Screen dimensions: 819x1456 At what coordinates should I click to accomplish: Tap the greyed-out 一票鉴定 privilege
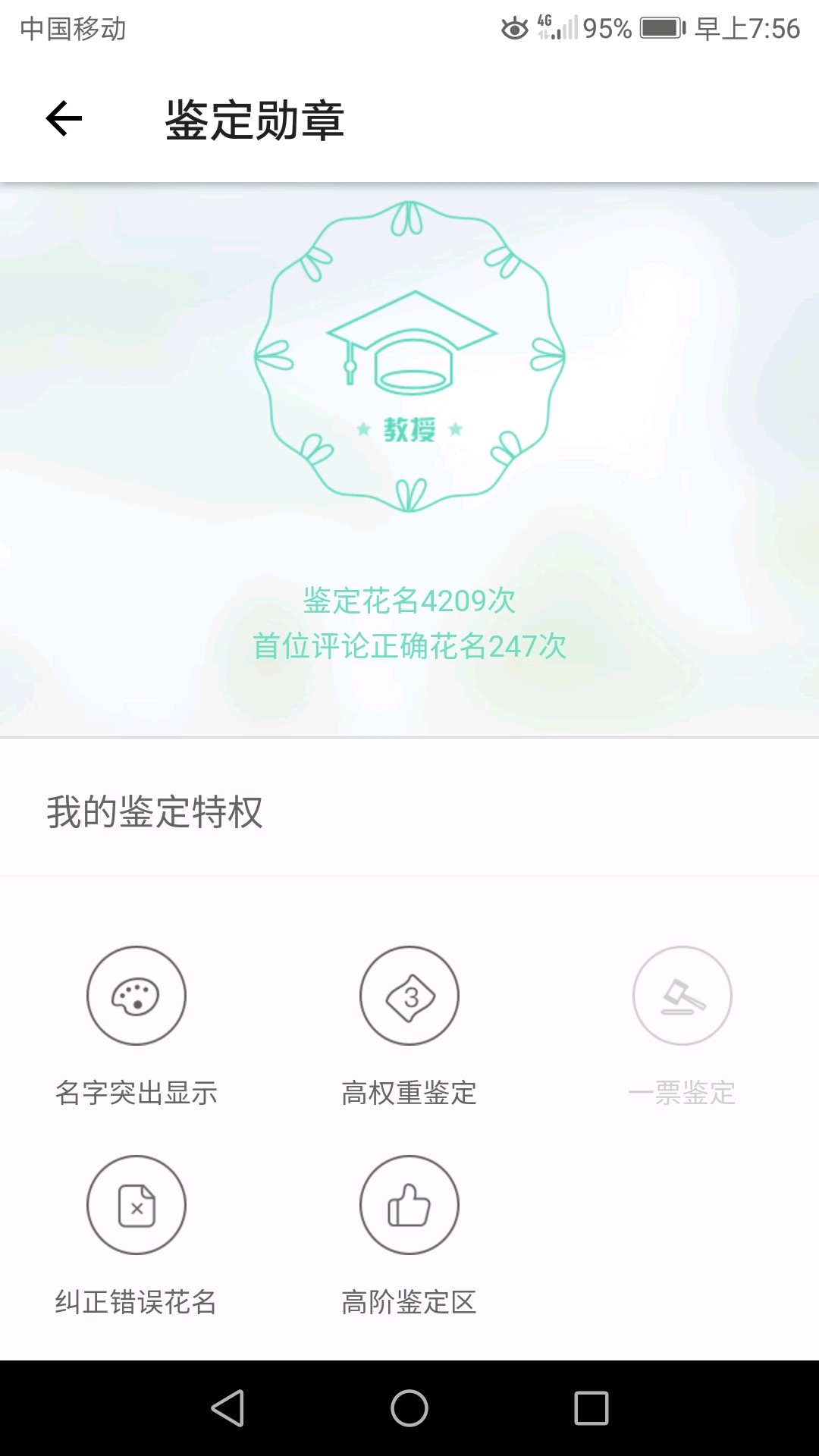682,996
